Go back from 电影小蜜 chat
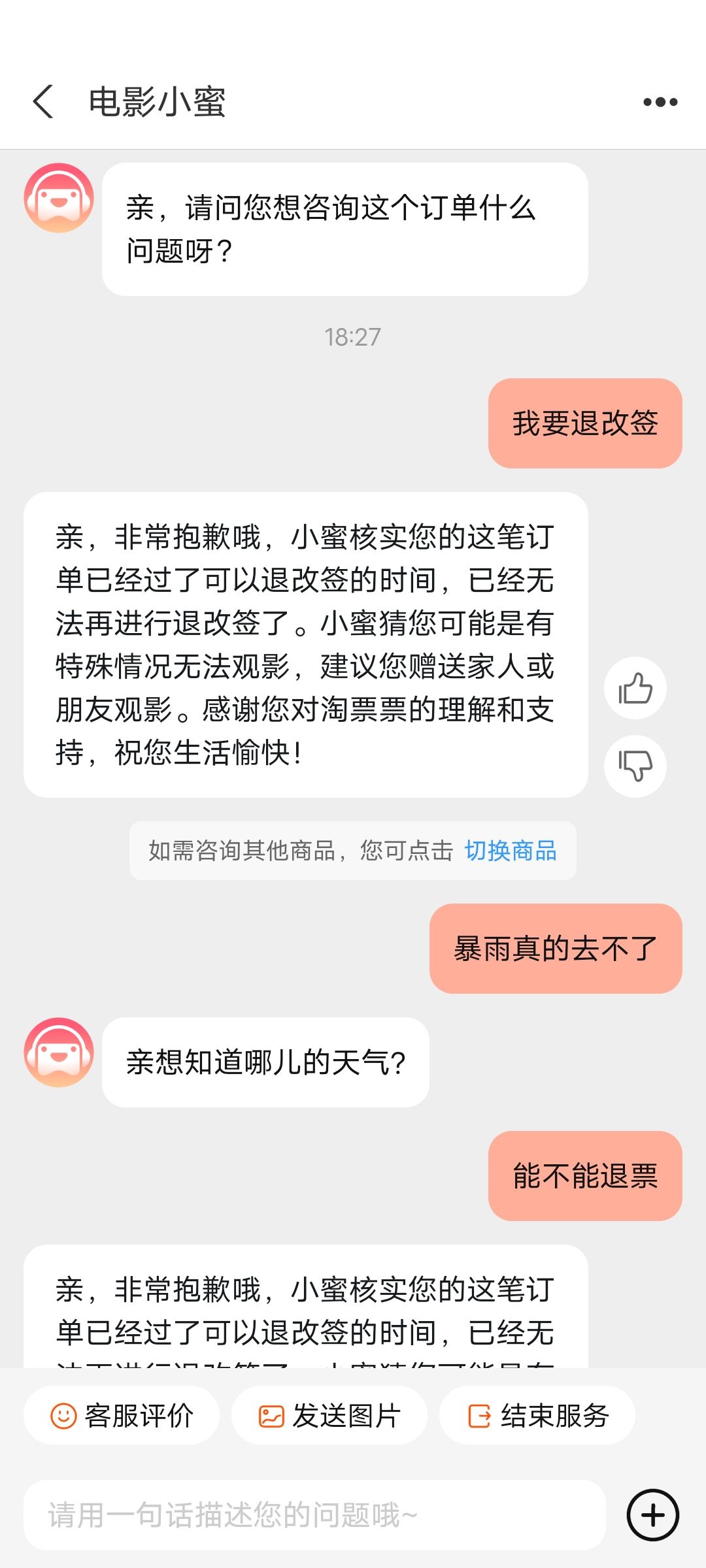The height and width of the screenshot is (1568, 706). (43, 102)
